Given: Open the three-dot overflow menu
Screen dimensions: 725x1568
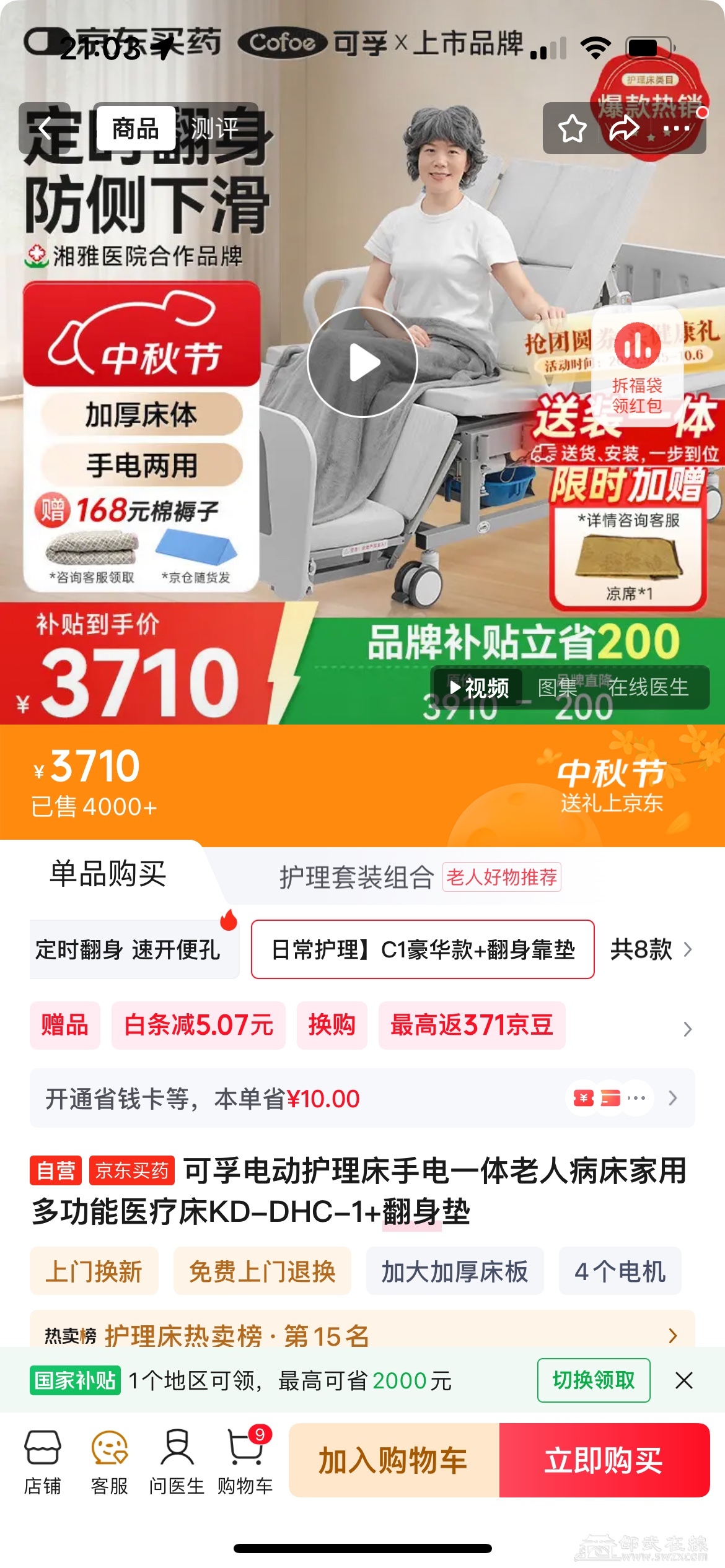Looking at the screenshot, I should point(676,129).
